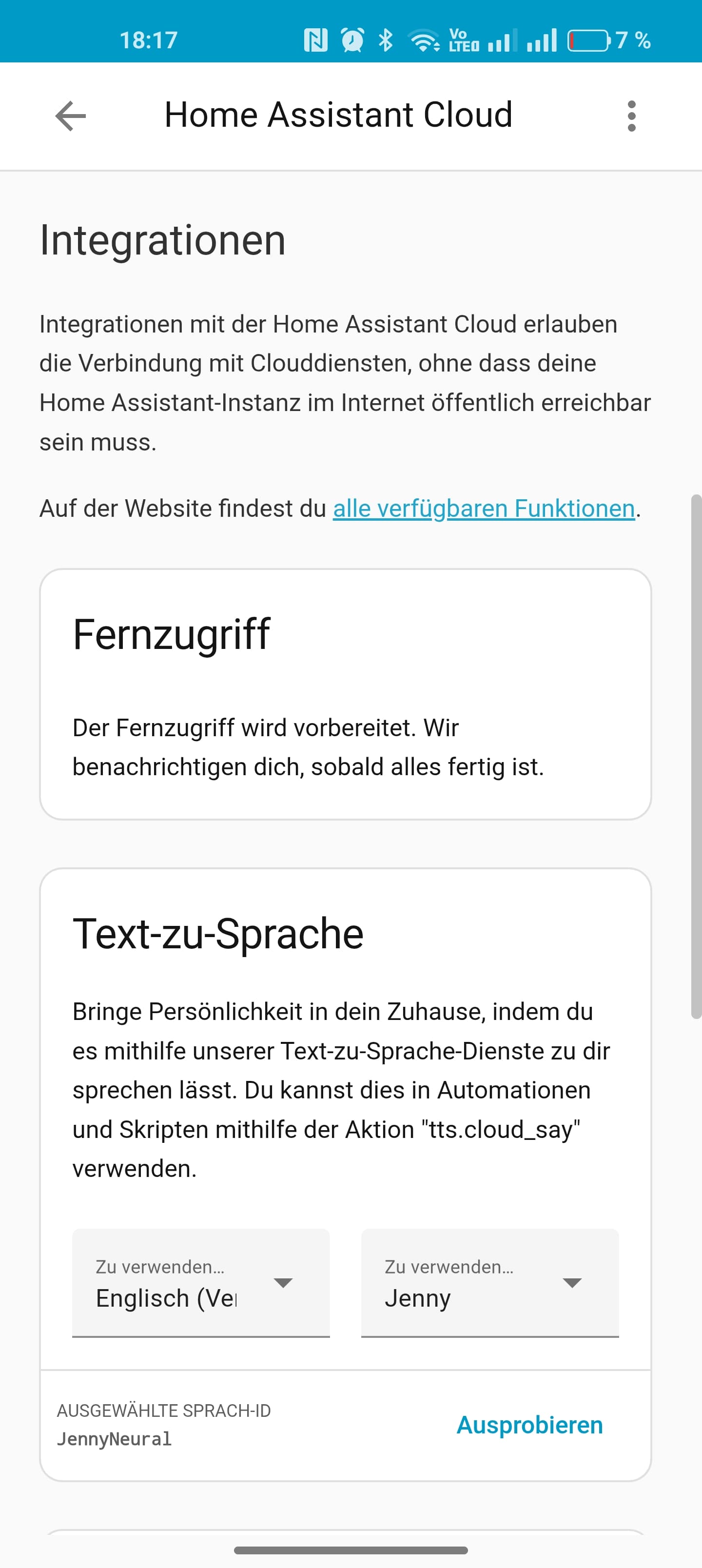Viewport: 702px width, 1568px height.
Task: Expand the language dropdown showing Englisch
Action: click(201, 1283)
